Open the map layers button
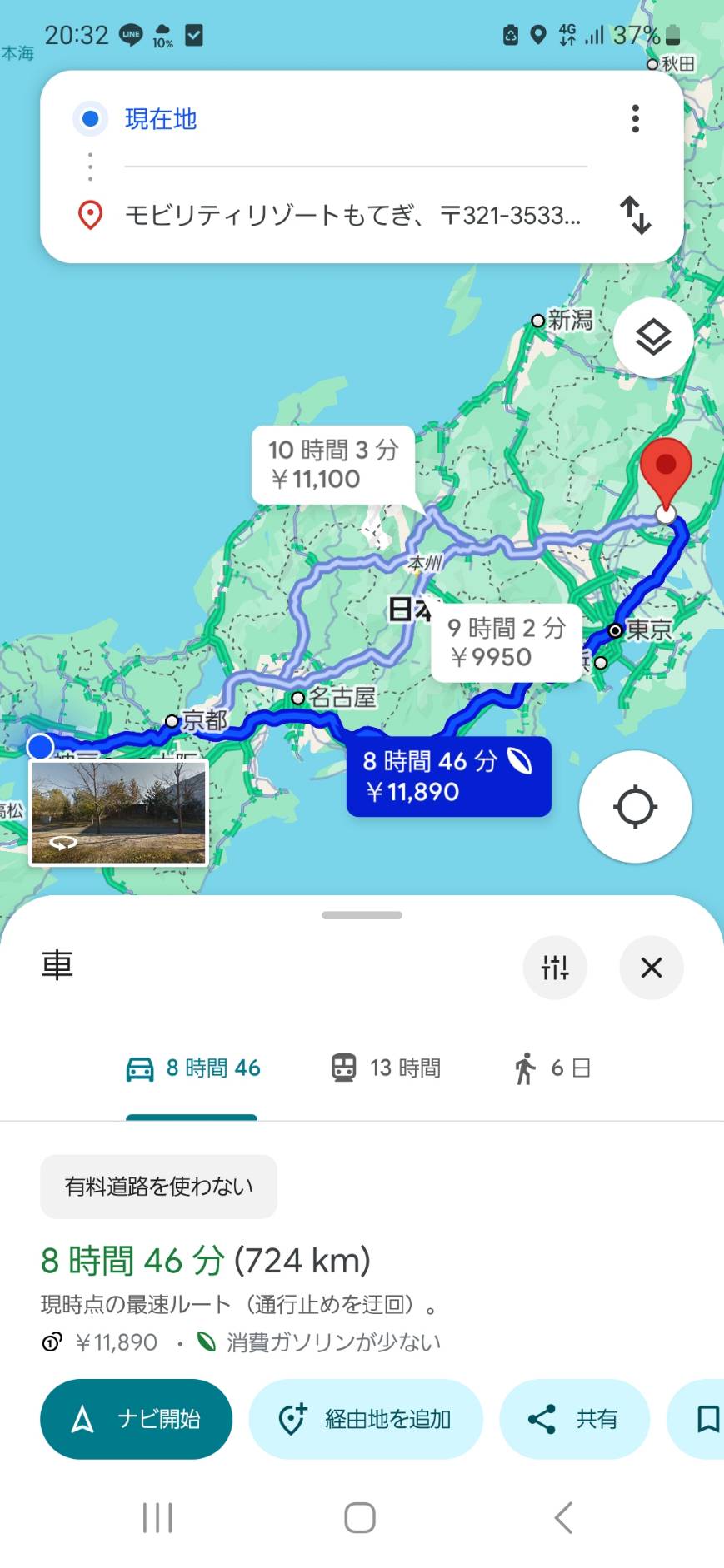 653,337
